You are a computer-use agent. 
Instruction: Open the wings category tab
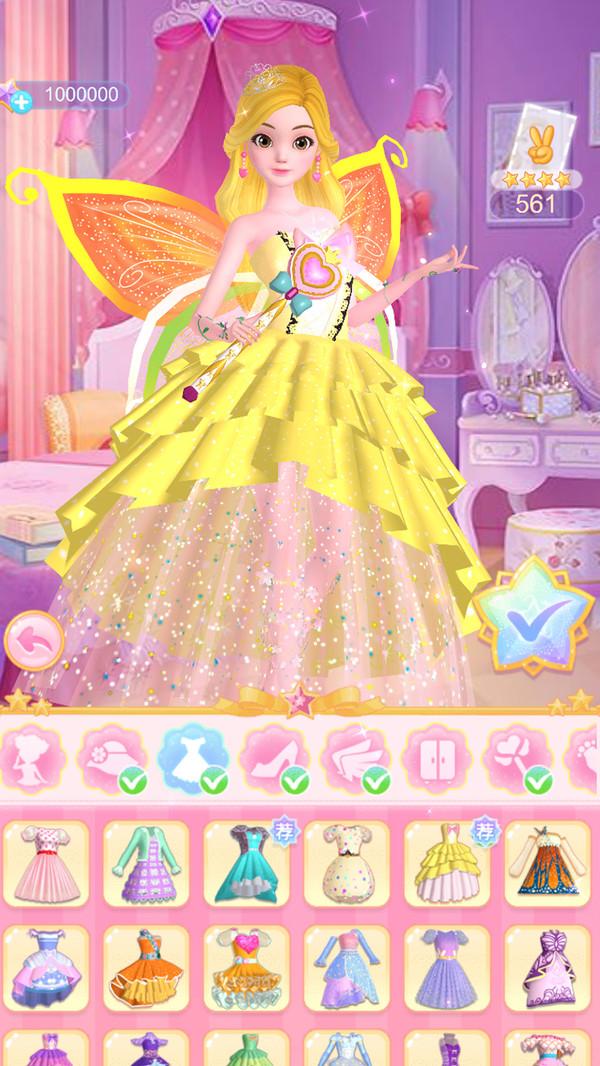[356, 759]
